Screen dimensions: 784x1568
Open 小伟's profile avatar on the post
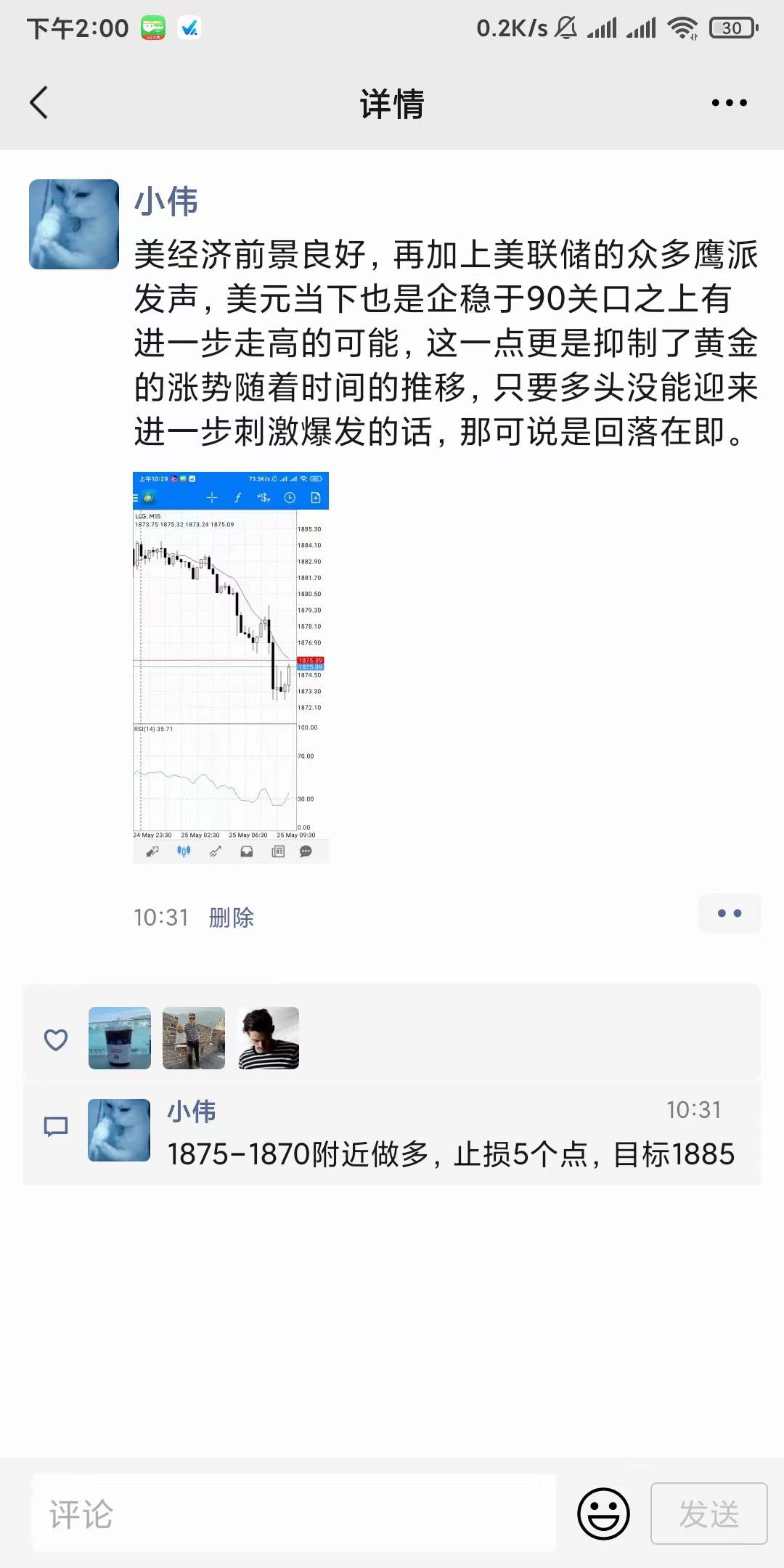coord(74,224)
